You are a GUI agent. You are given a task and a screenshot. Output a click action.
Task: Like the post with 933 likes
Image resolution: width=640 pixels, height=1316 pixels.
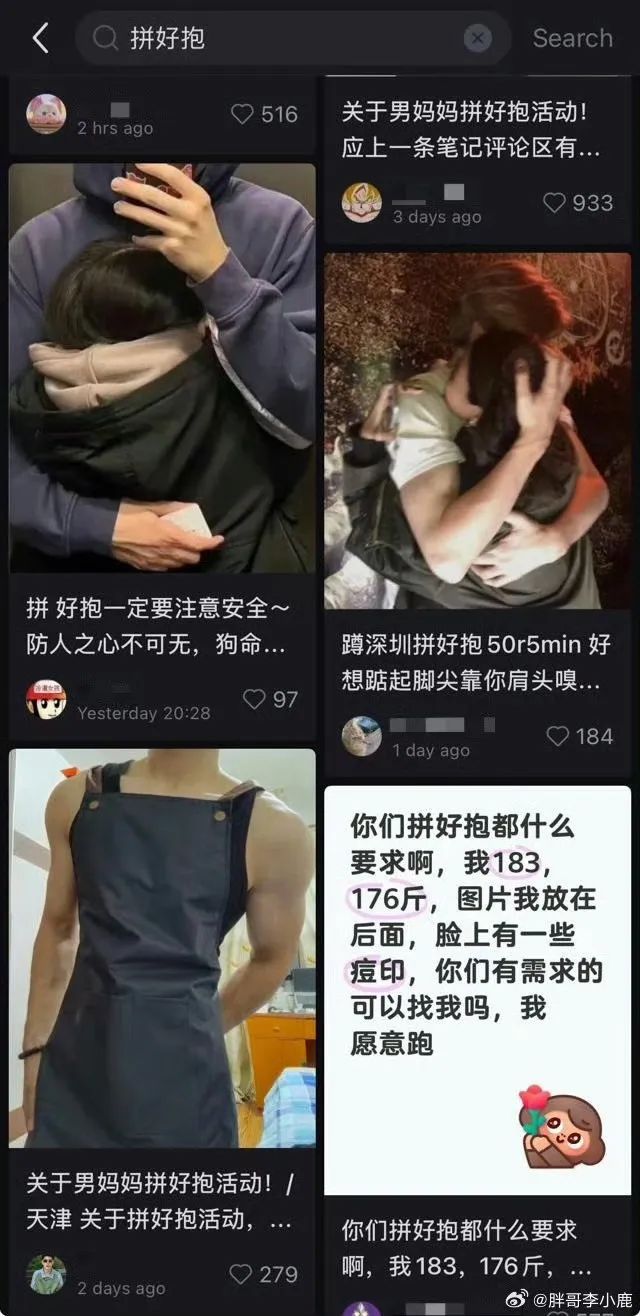pos(554,203)
